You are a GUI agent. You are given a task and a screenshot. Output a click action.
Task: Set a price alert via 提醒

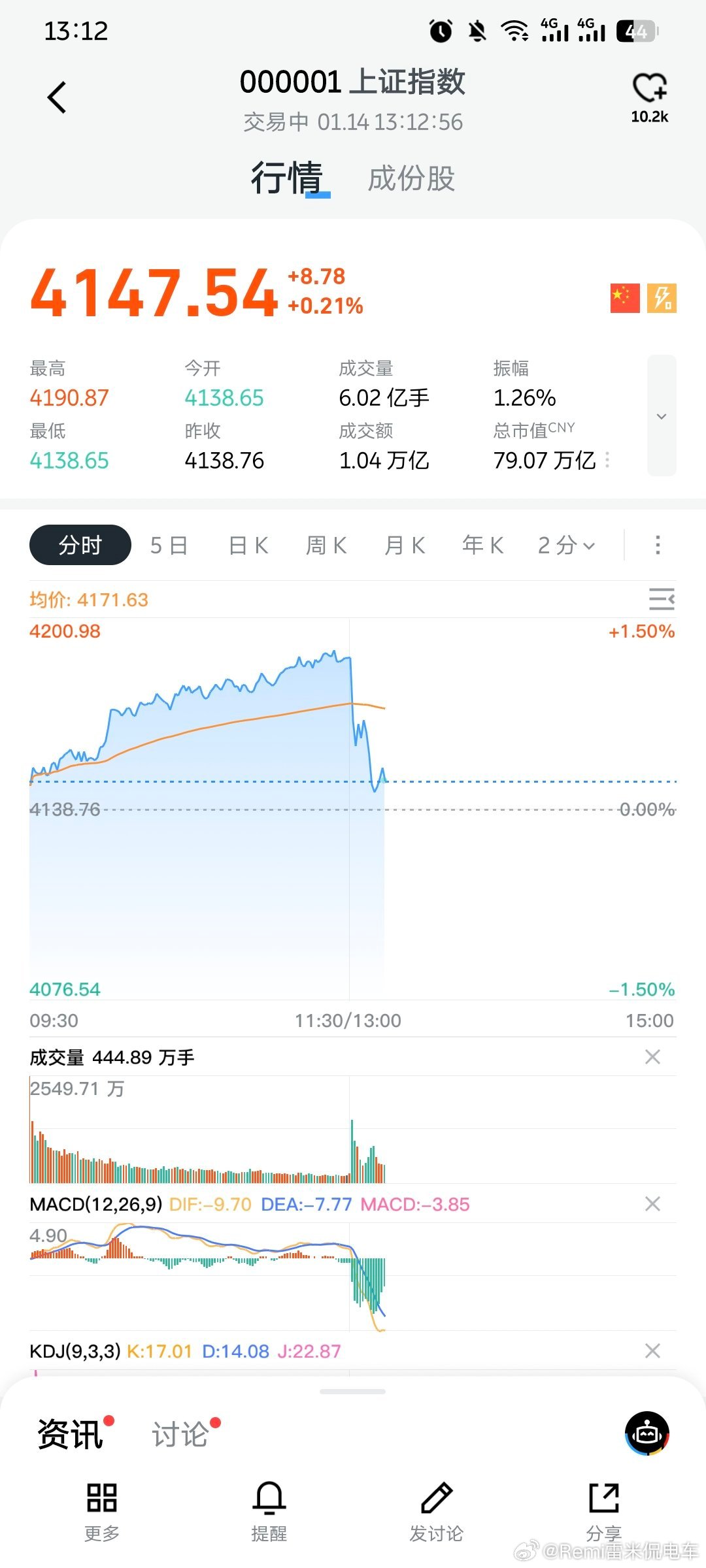coord(269,1512)
